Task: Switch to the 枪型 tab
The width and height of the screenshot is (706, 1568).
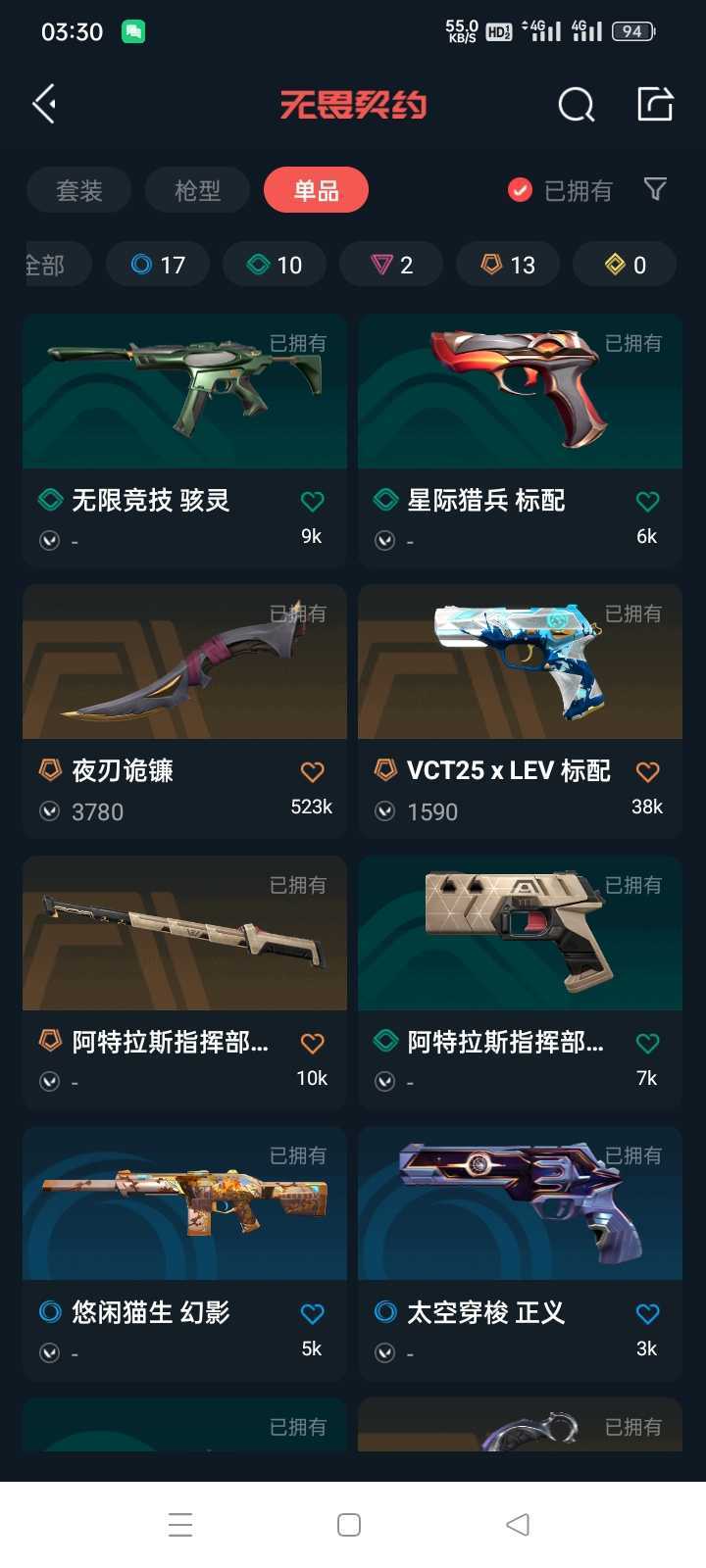Action: [197, 190]
